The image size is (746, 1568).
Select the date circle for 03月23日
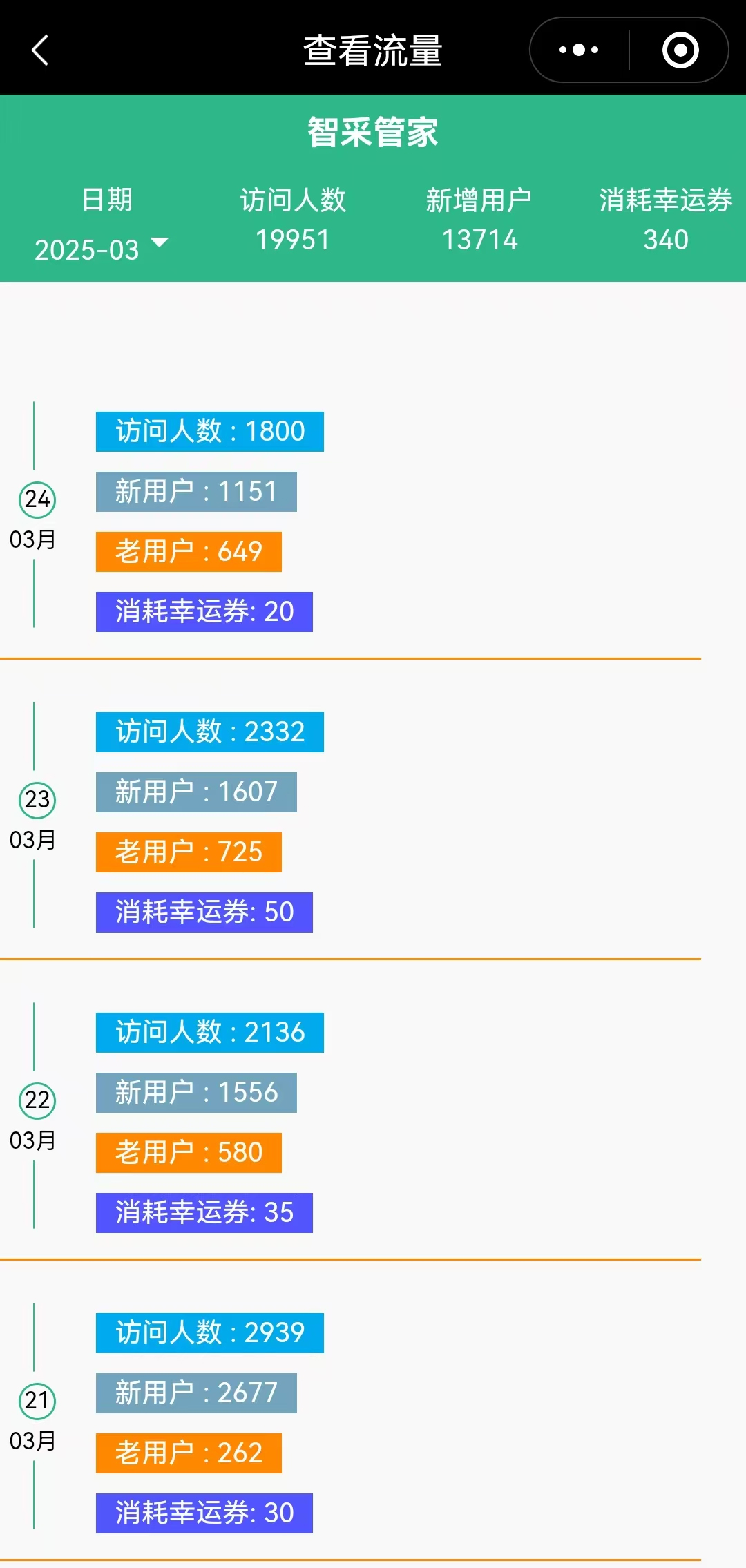37,800
